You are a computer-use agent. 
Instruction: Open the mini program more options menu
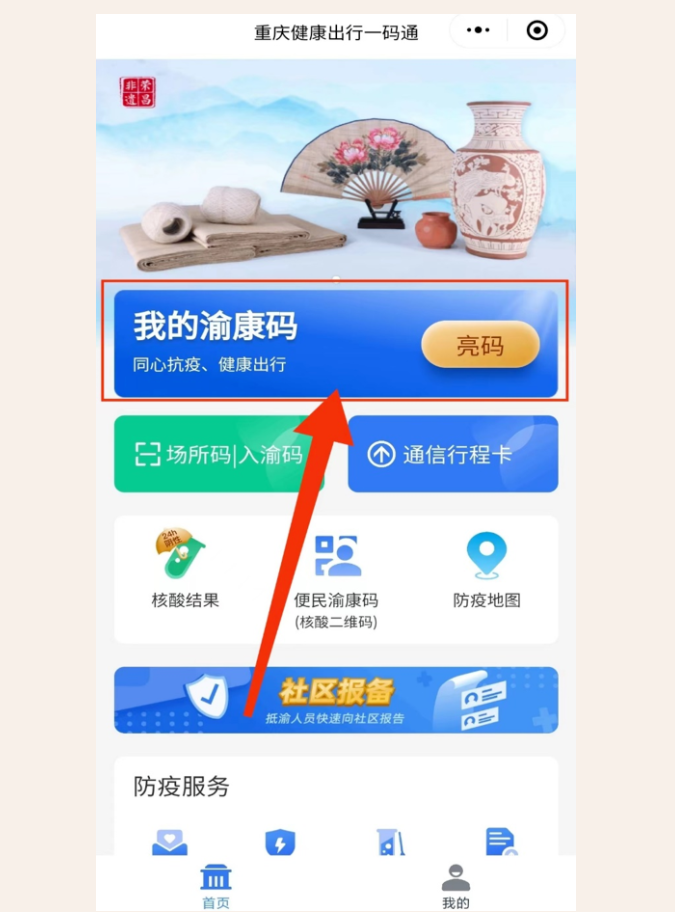[479, 31]
